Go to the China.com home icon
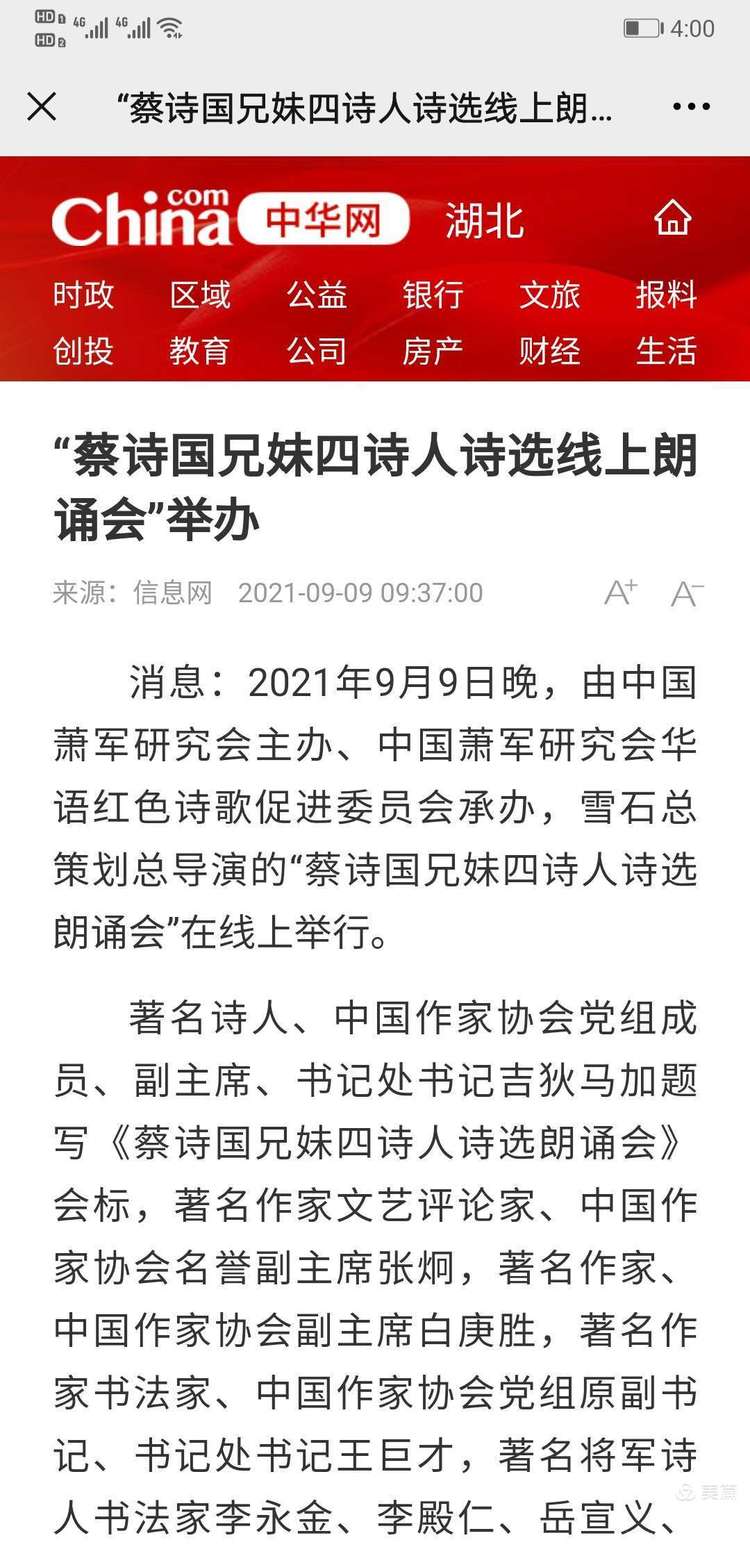 [673, 217]
